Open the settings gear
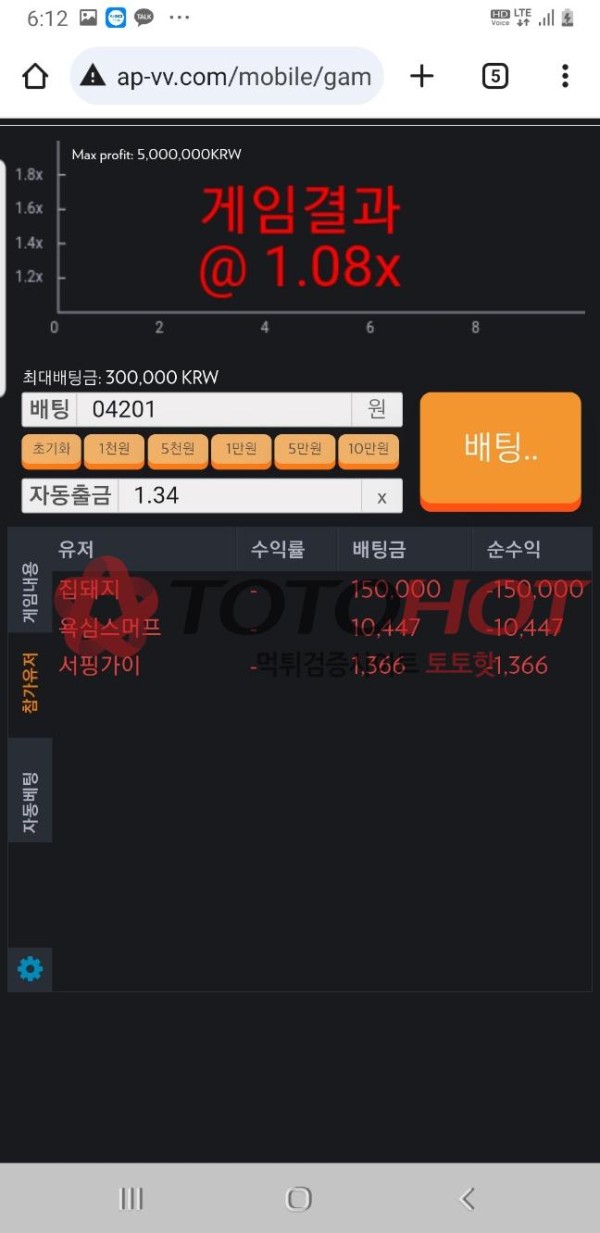Screen dimensions: 600x1233 pyautogui.click(x=30, y=969)
